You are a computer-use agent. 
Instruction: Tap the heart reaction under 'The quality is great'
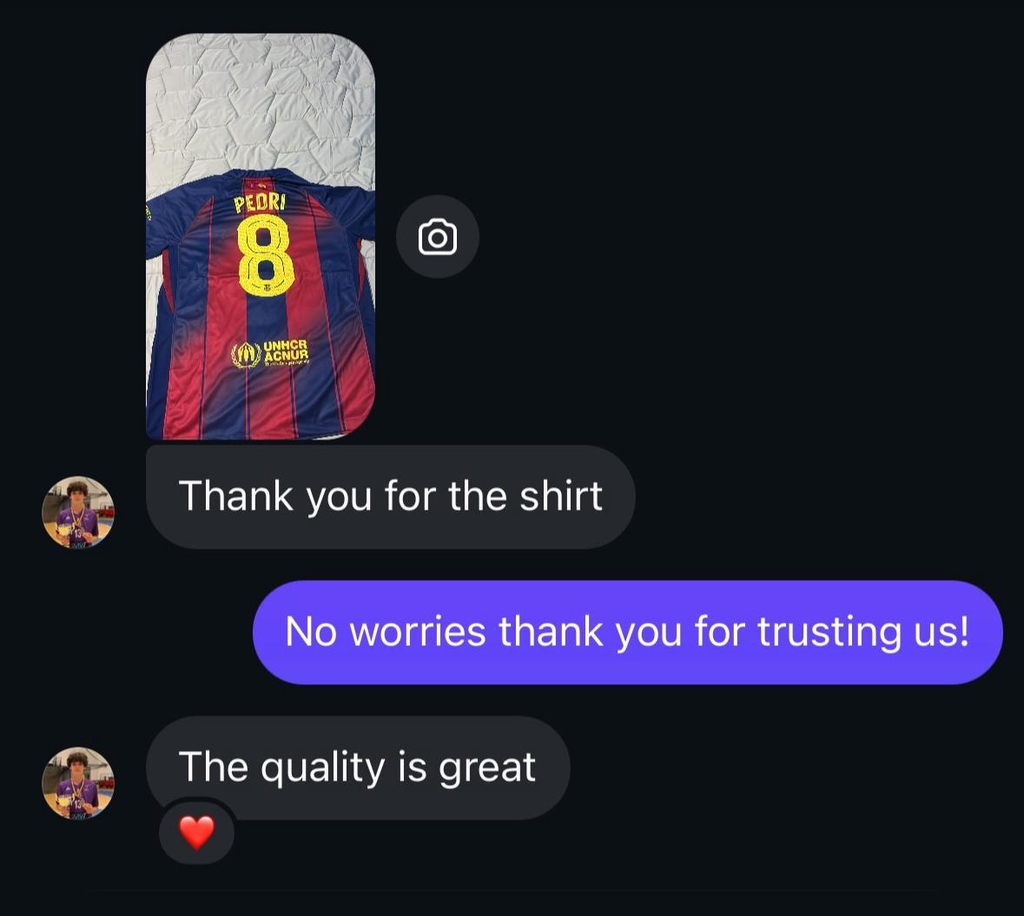pos(196,832)
